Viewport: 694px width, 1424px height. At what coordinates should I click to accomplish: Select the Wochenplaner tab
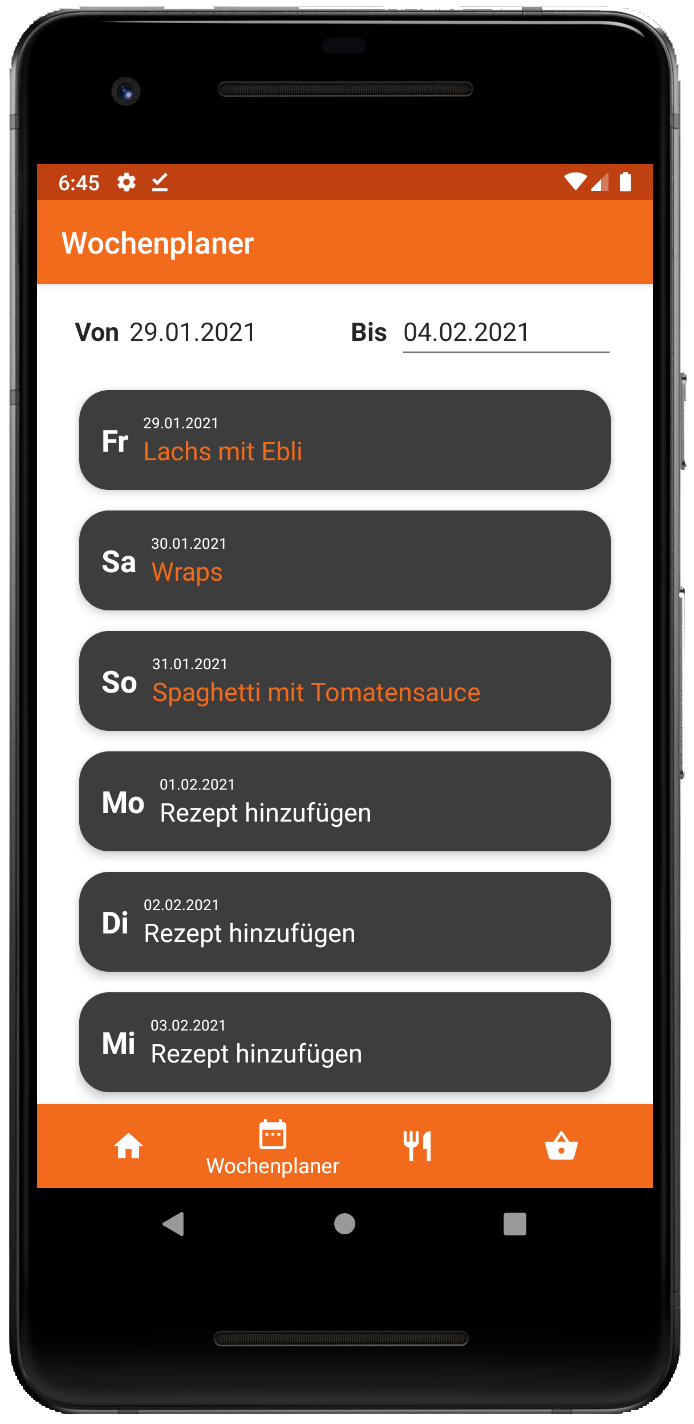pos(272,1146)
